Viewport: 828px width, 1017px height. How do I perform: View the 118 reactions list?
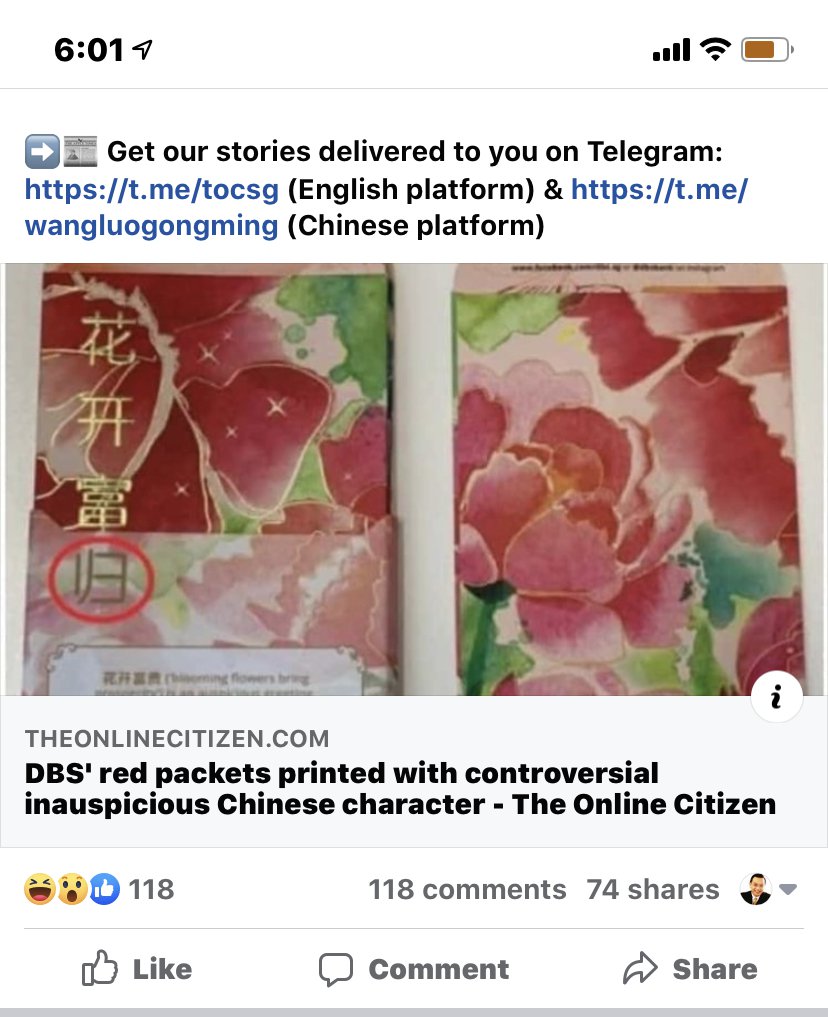(x=98, y=889)
